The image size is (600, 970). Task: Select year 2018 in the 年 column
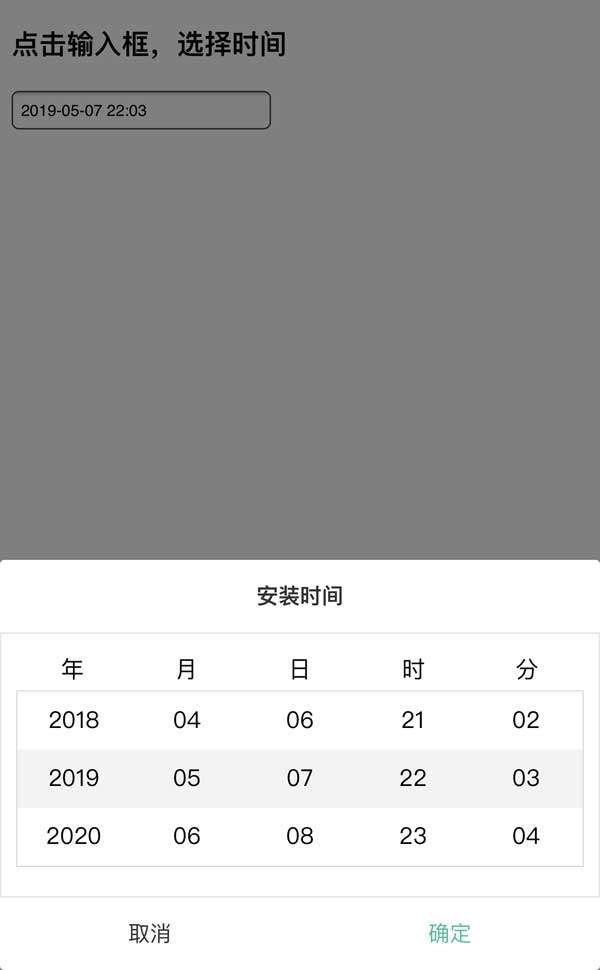click(74, 720)
